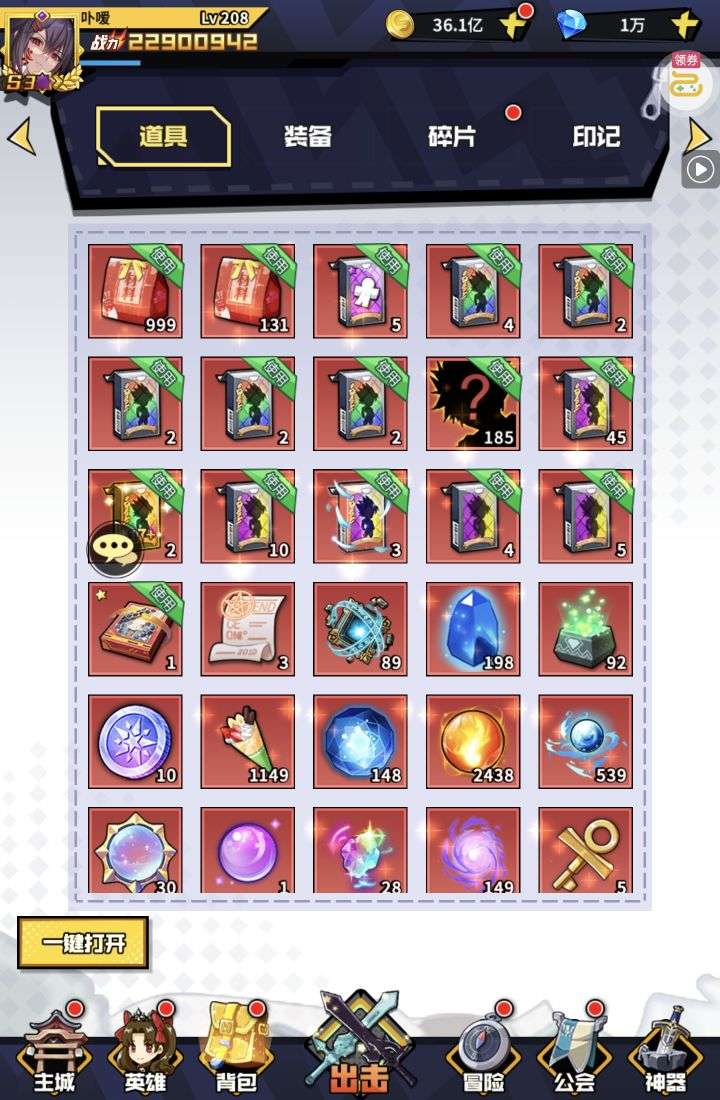720x1100 pixels.
Task: Select the golden key item
Action: coord(585,852)
